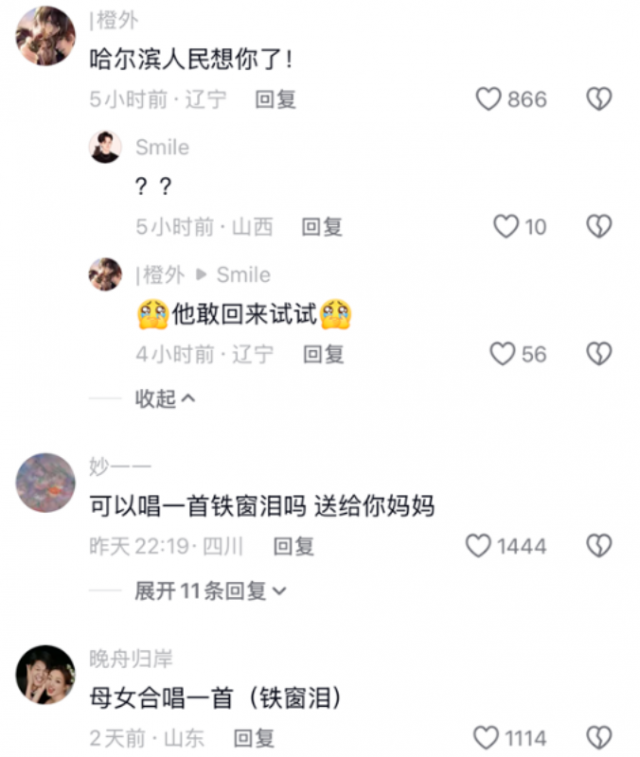
Task: Reply to 妙一一's comment
Action: 294,546
